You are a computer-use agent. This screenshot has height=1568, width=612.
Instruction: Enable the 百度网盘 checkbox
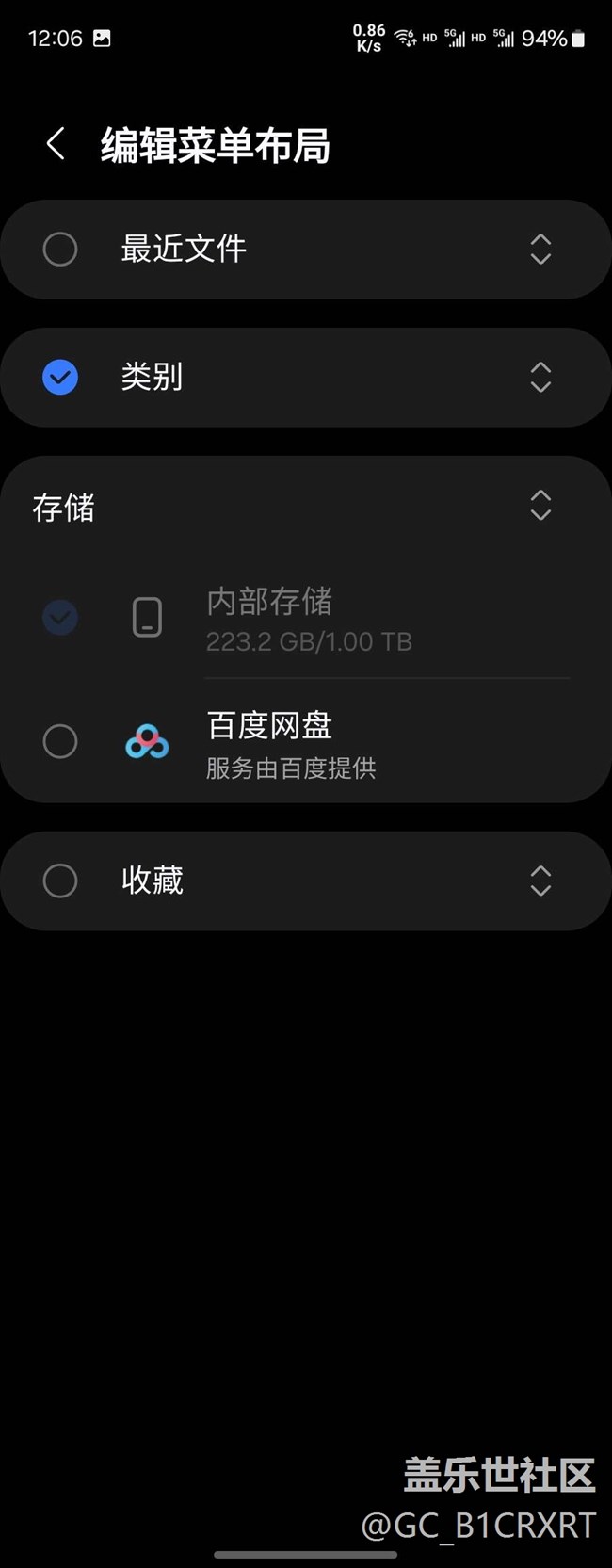(60, 742)
